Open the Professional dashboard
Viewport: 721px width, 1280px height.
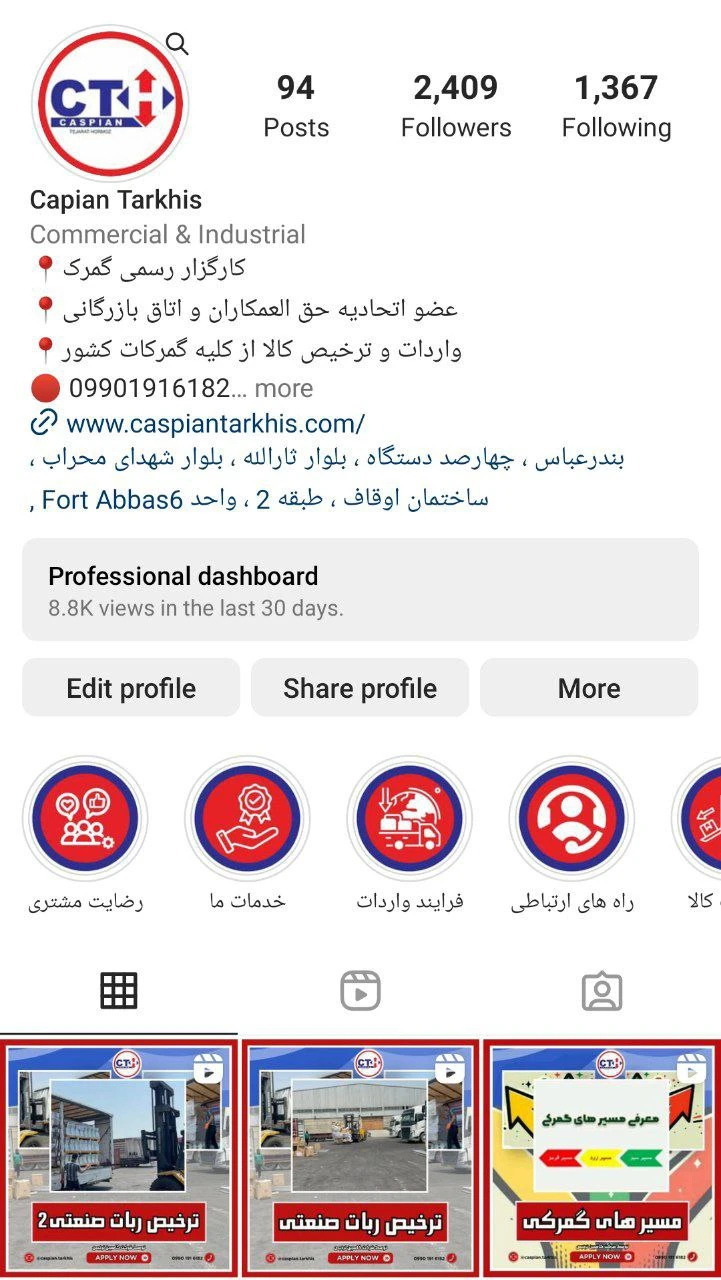pos(360,590)
